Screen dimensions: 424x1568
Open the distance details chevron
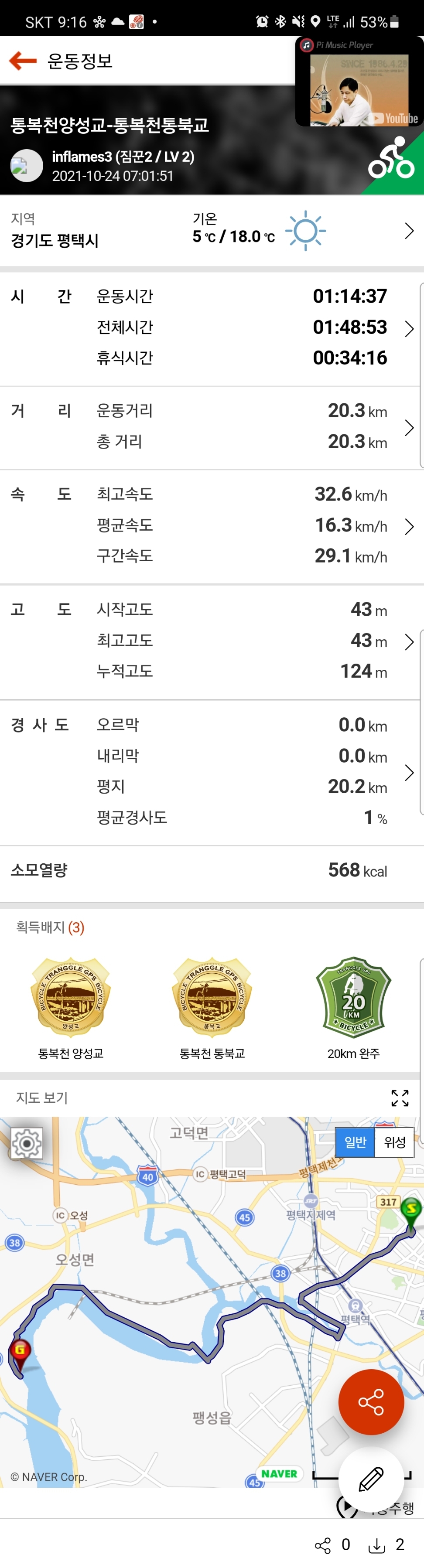409,428
